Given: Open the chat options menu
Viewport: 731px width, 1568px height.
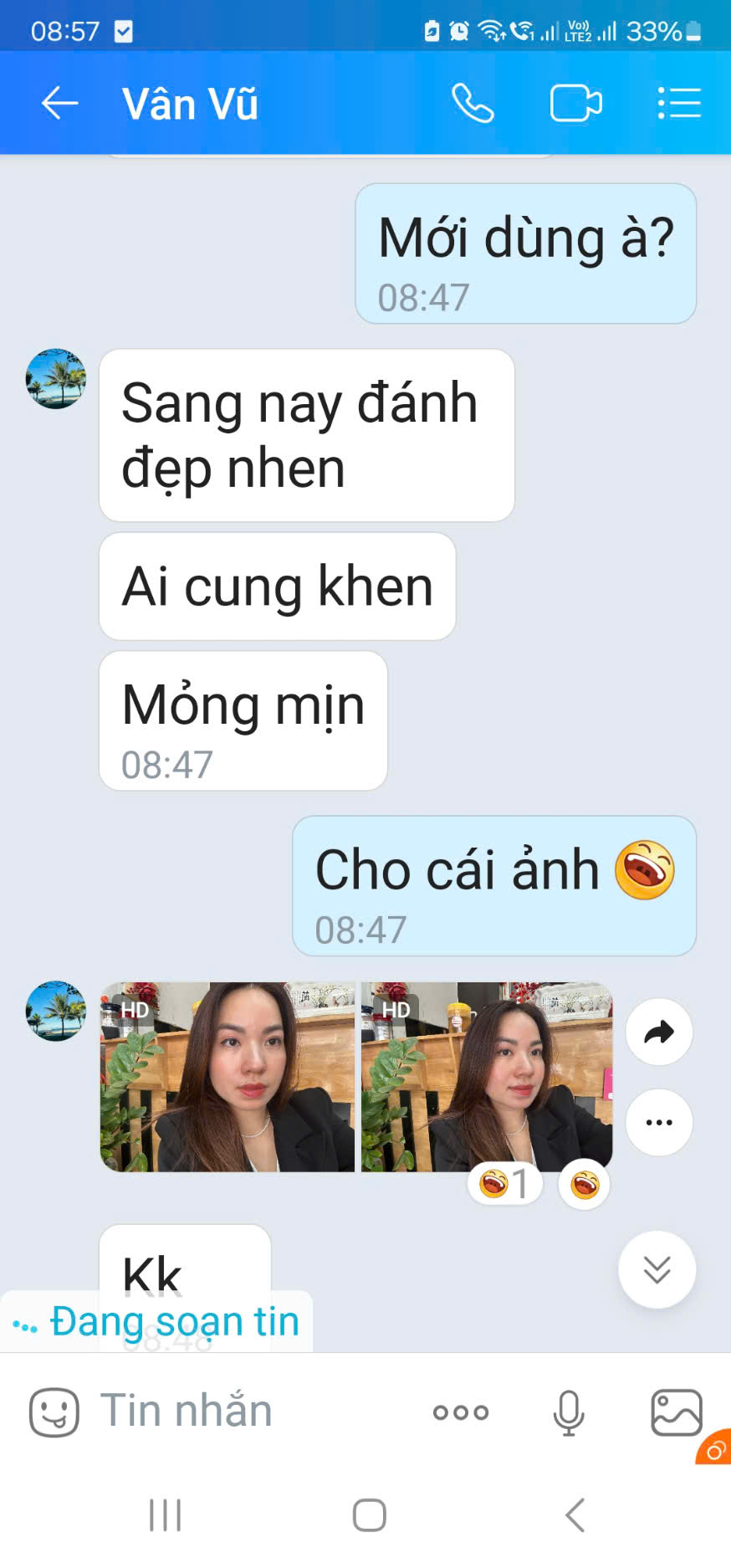Looking at the screenshot, I should click(x=678, y=104).
